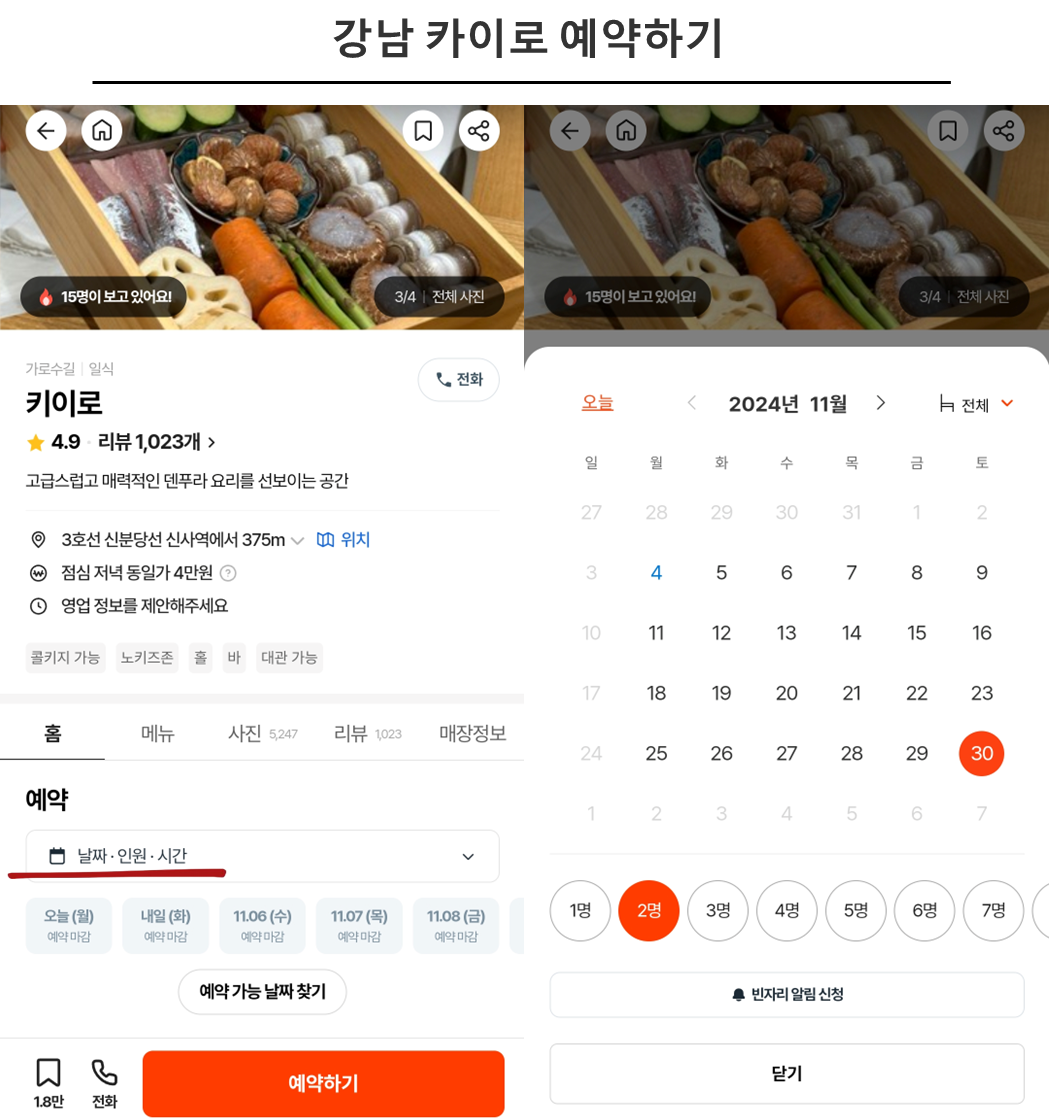
Task: Select November 30 on the calendar
Action: (x=981, y=753)
